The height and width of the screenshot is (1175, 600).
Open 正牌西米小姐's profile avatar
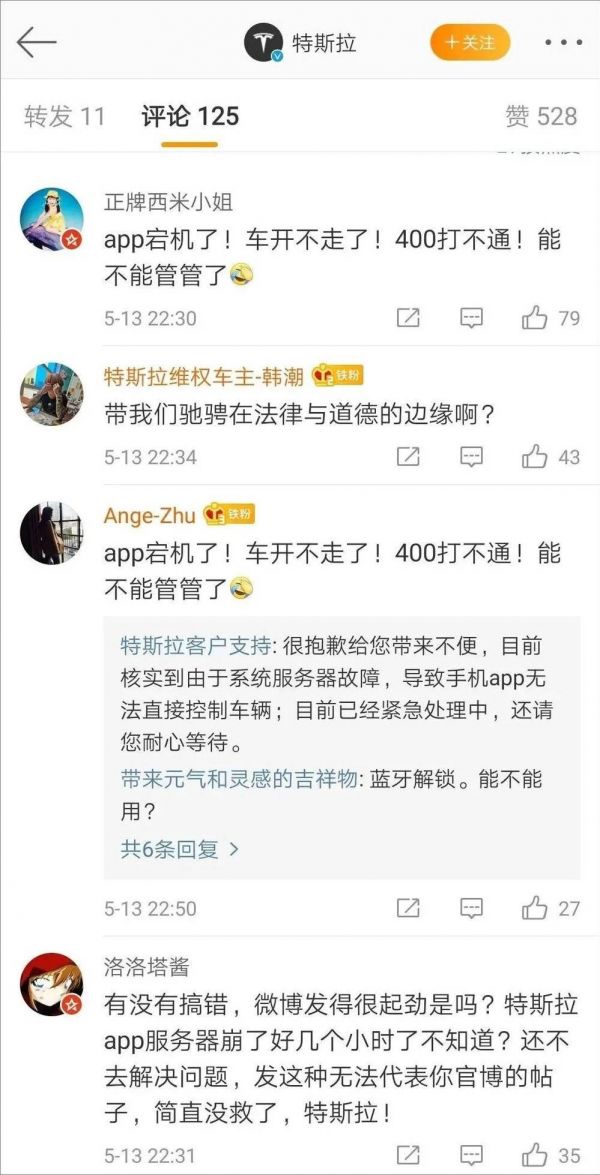coord(51,219)
